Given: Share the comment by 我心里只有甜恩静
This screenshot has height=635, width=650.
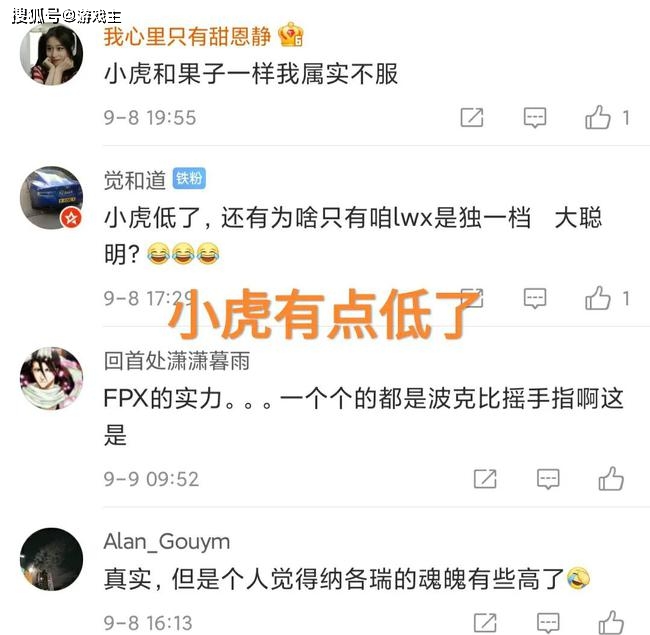Looking at the screenshot, I should pos(472,117).
